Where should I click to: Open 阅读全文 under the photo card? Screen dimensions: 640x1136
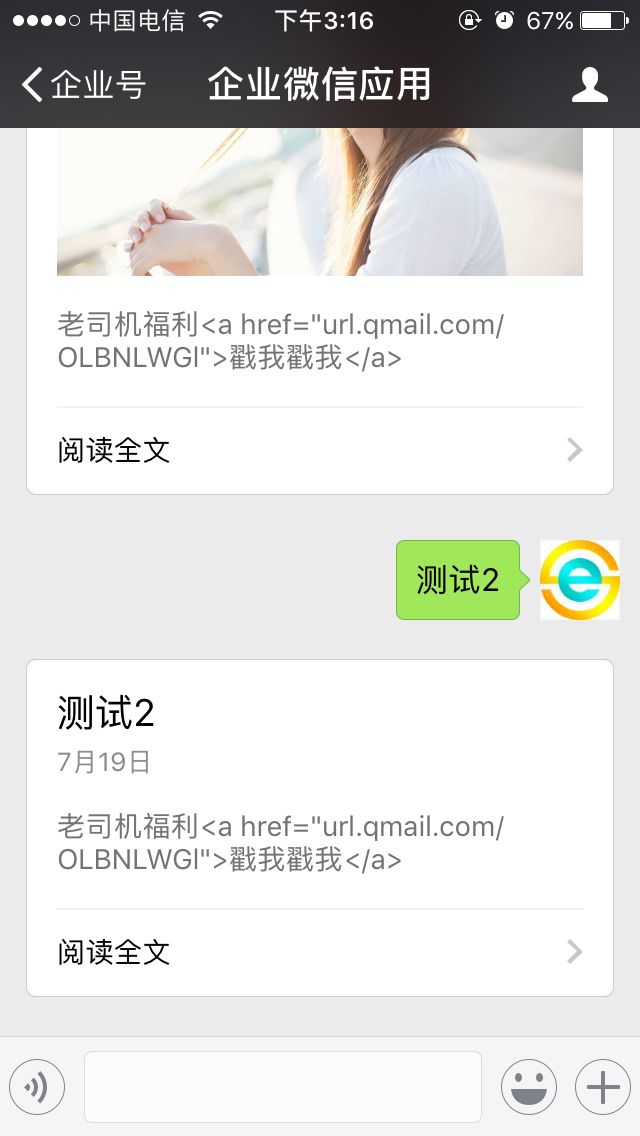(320, 450)
